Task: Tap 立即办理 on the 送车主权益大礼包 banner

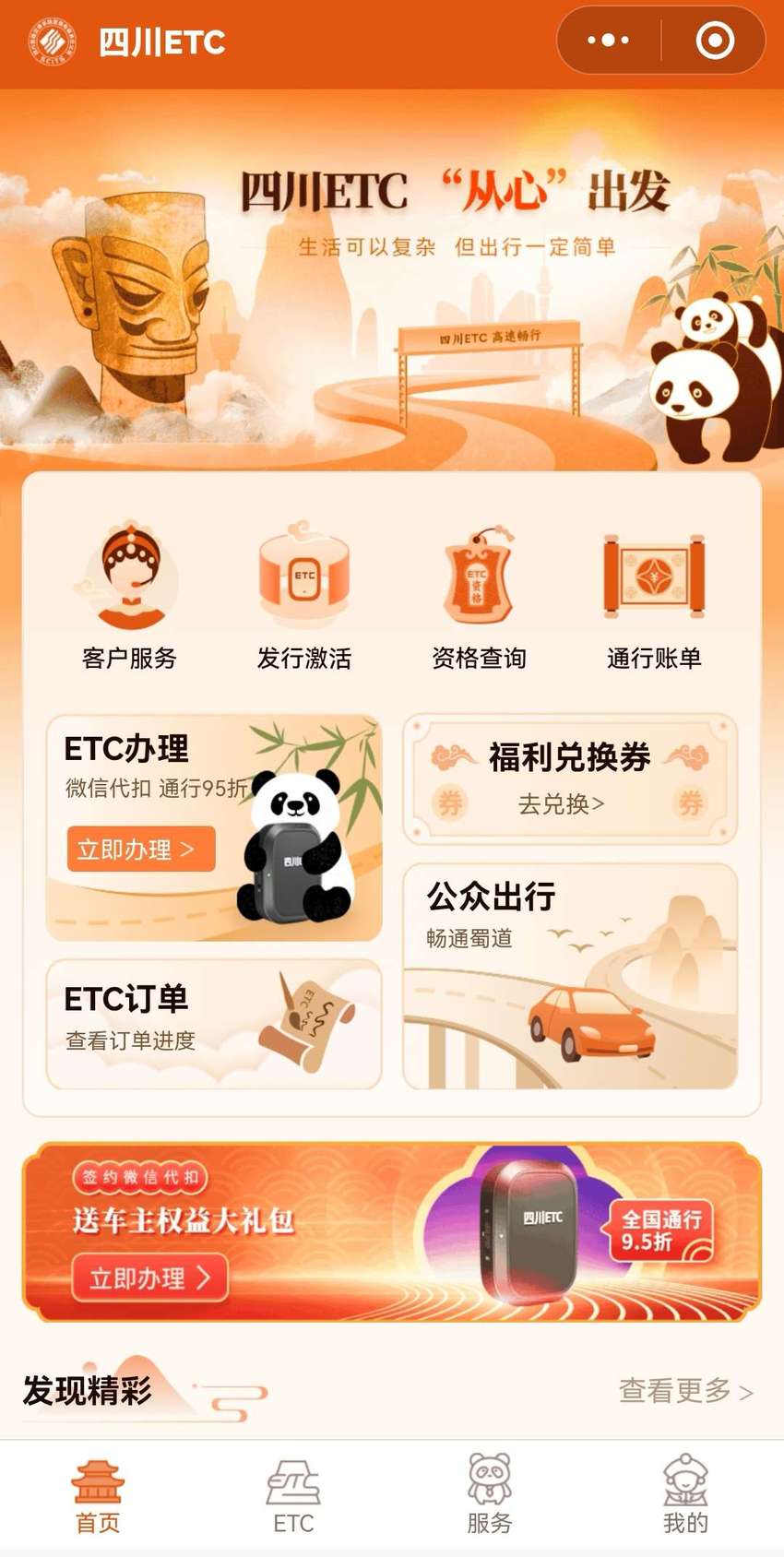Action: pyautogui.click(x=149, y=1278)
